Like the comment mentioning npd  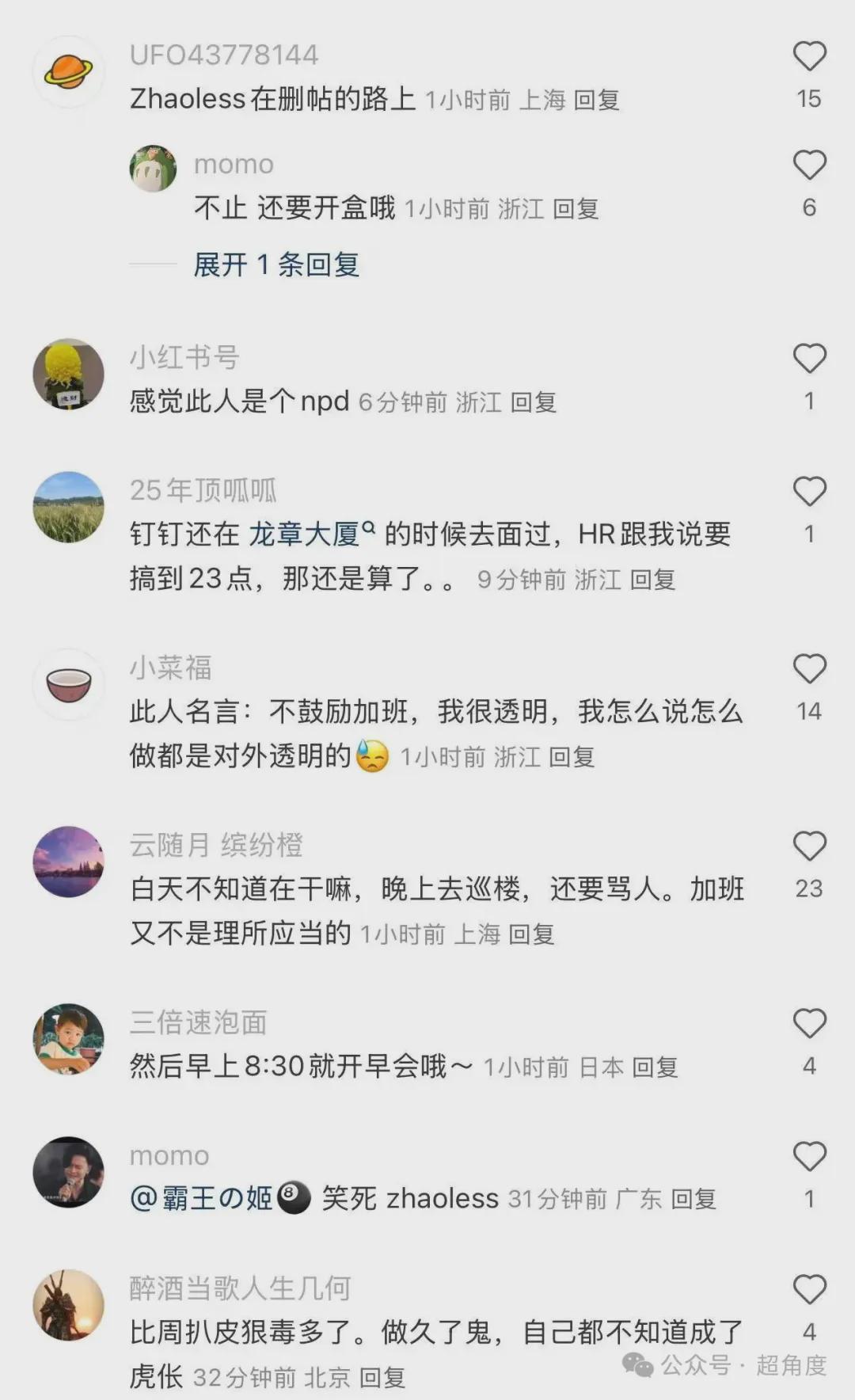coord(809,360)
